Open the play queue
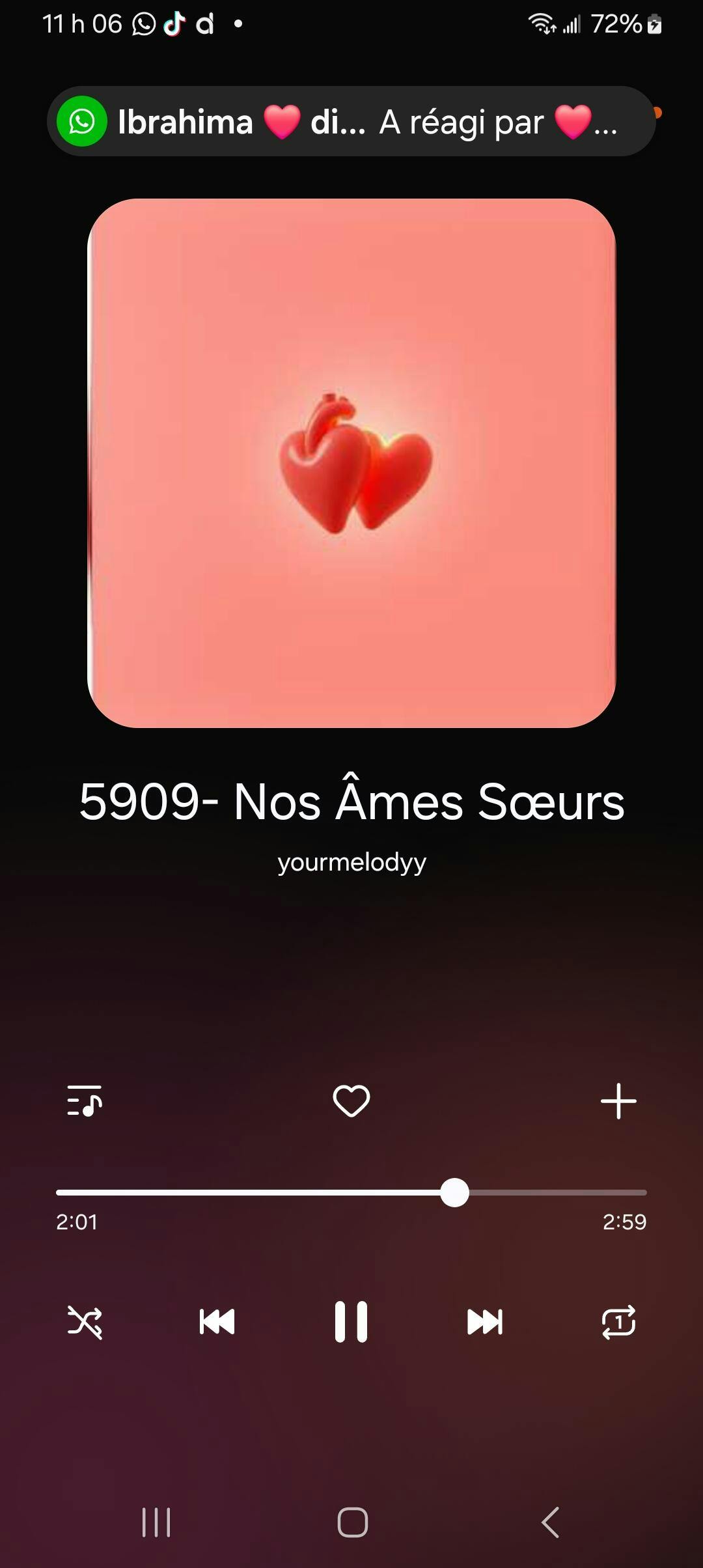 tap(85, 1100)
